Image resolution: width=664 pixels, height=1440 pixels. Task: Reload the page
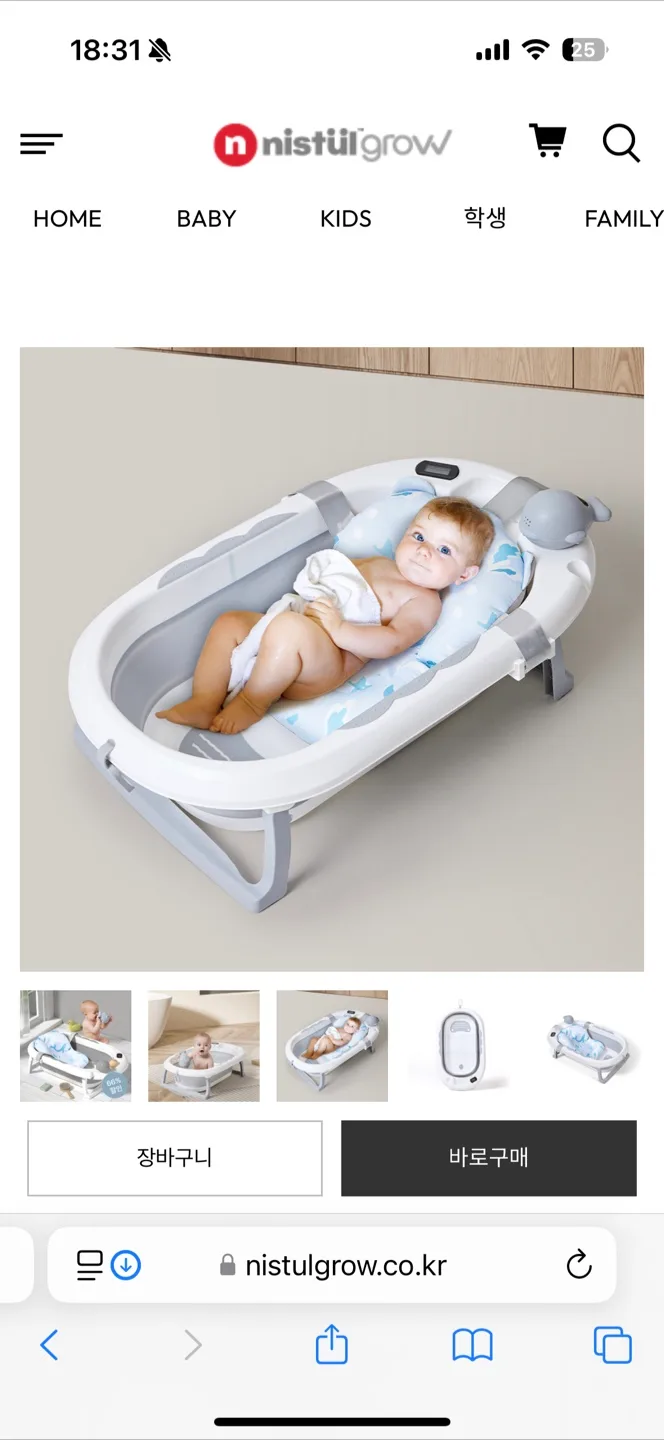[x=579, y=1266]
